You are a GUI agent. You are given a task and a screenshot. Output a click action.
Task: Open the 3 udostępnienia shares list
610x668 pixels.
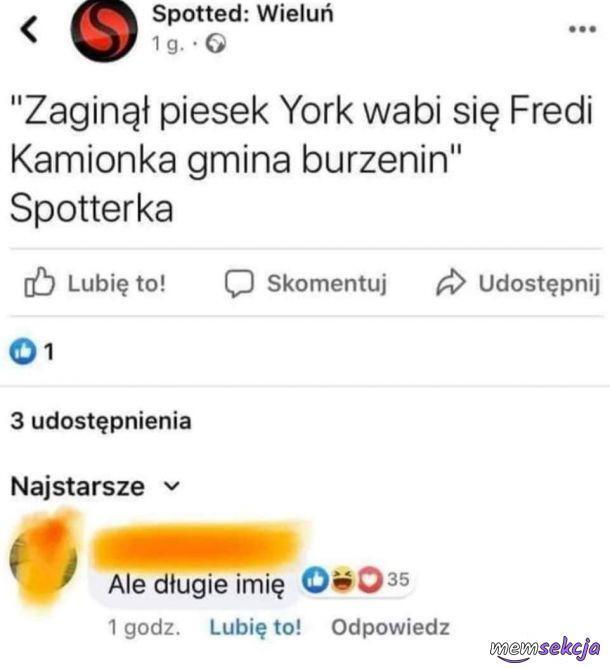click(100, 421)
